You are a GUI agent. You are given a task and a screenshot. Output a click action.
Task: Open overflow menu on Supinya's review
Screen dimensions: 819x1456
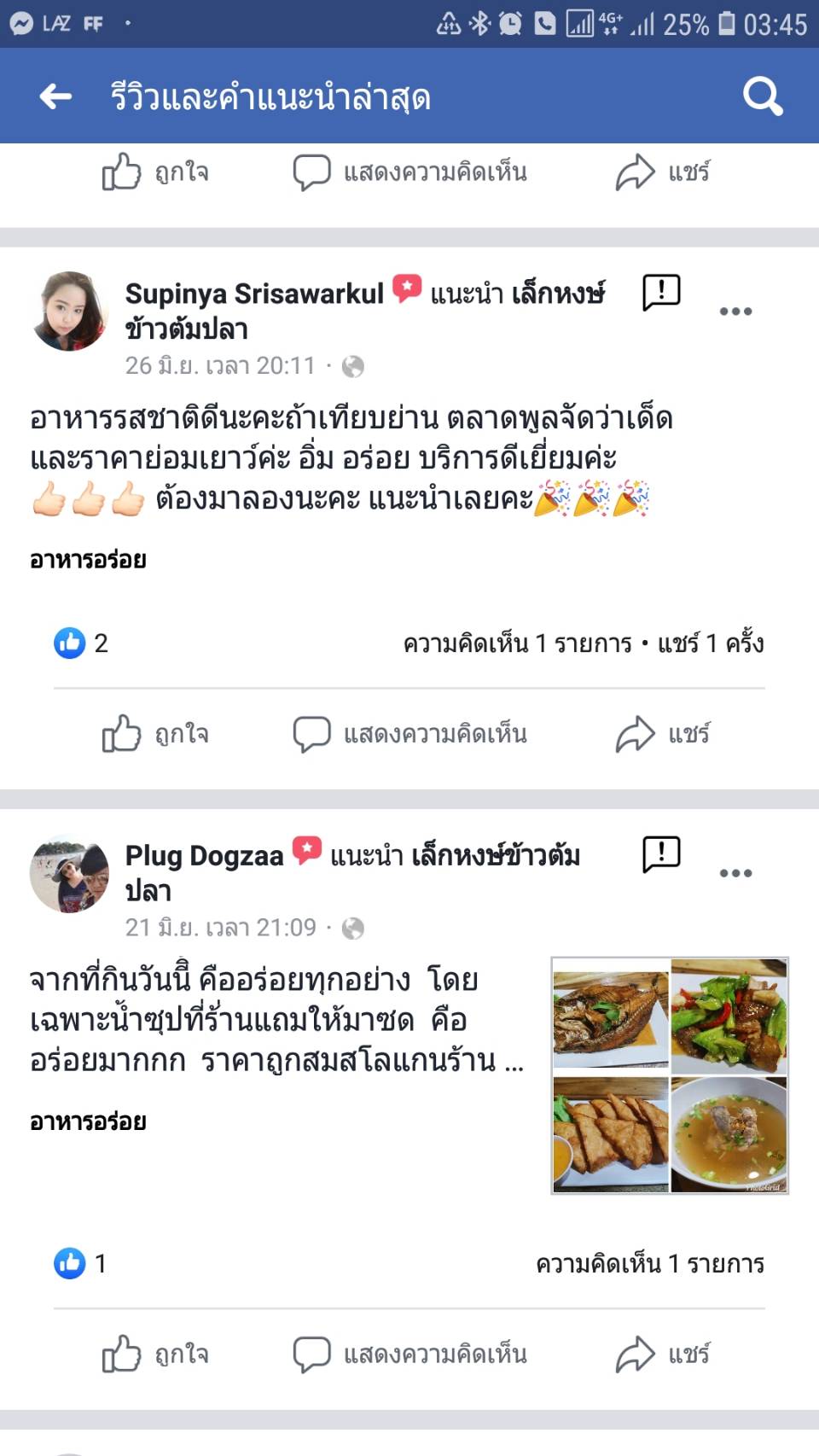click(735, 312)
